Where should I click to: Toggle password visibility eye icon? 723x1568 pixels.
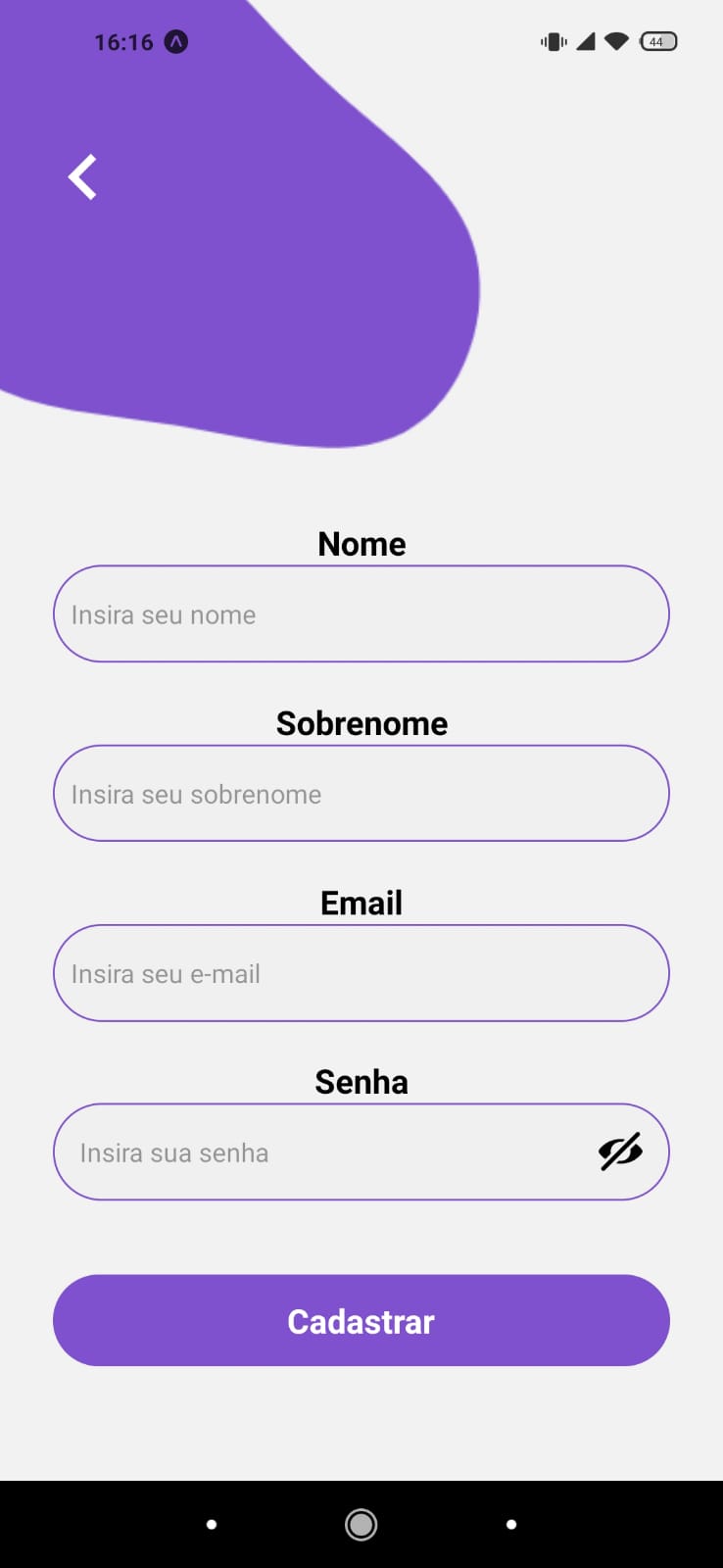point(620,1151)
